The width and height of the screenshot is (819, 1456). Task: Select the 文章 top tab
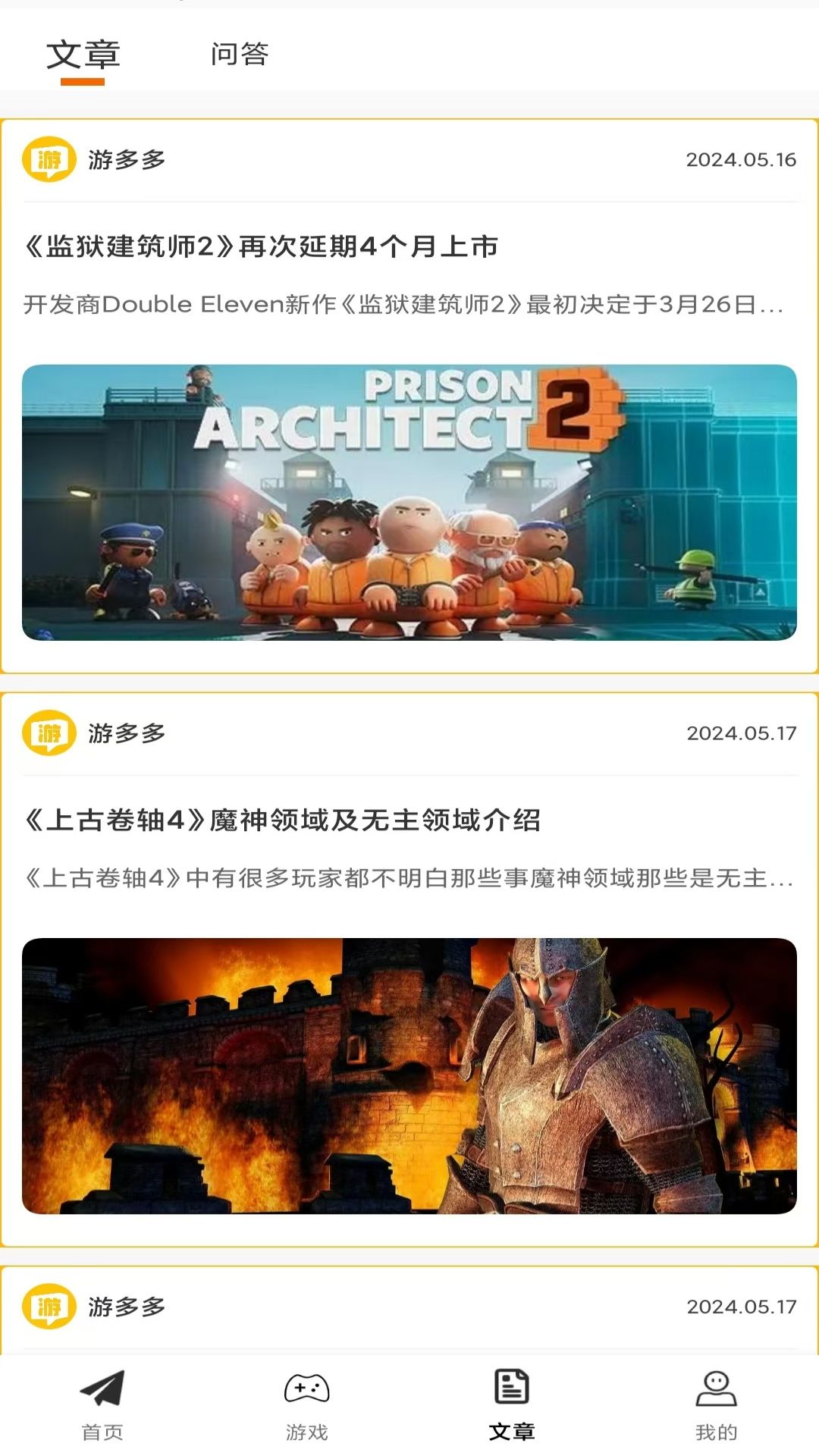(83, 55)
